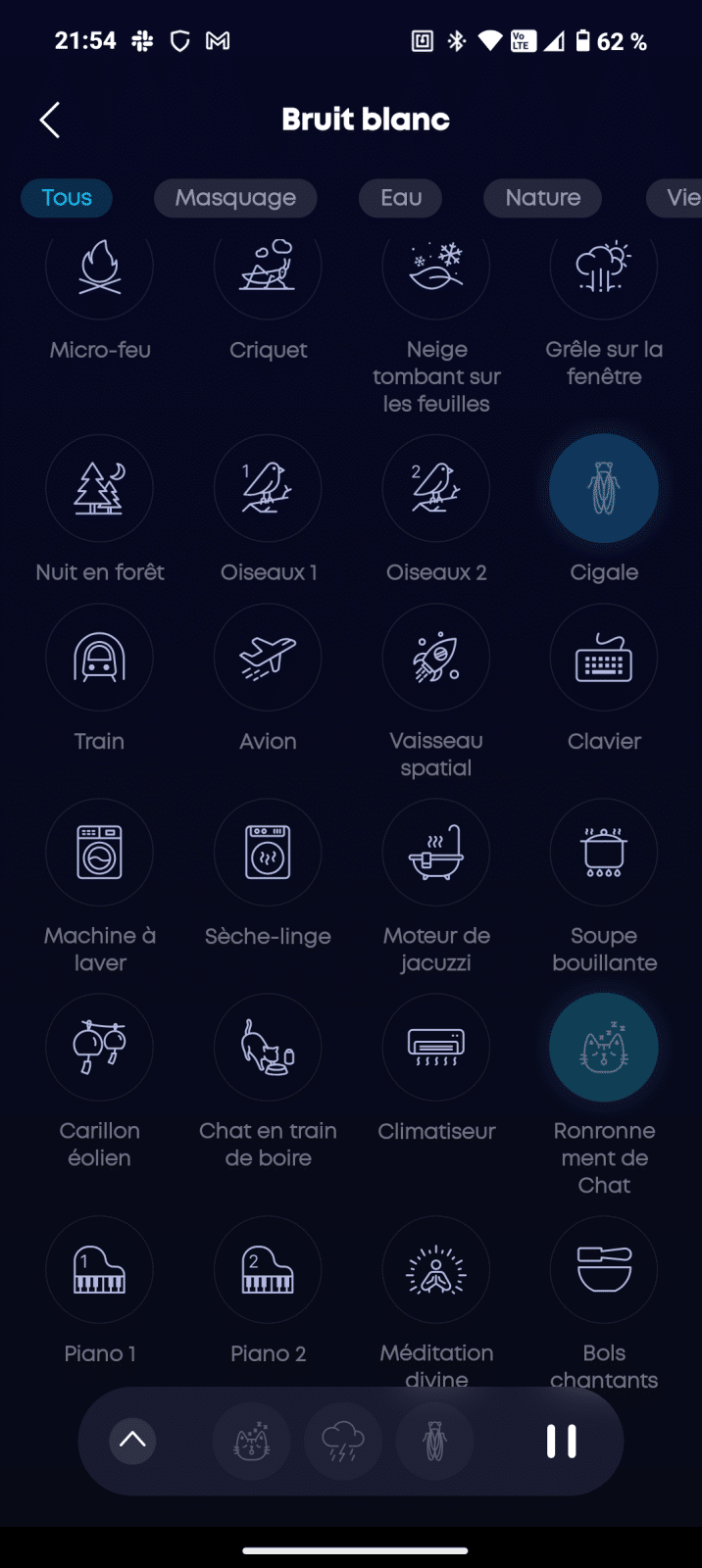Expand the now-playing mixer panel
This screenshot has height=1568, width=702.
pyautogui.click(x=132, y=1441)
